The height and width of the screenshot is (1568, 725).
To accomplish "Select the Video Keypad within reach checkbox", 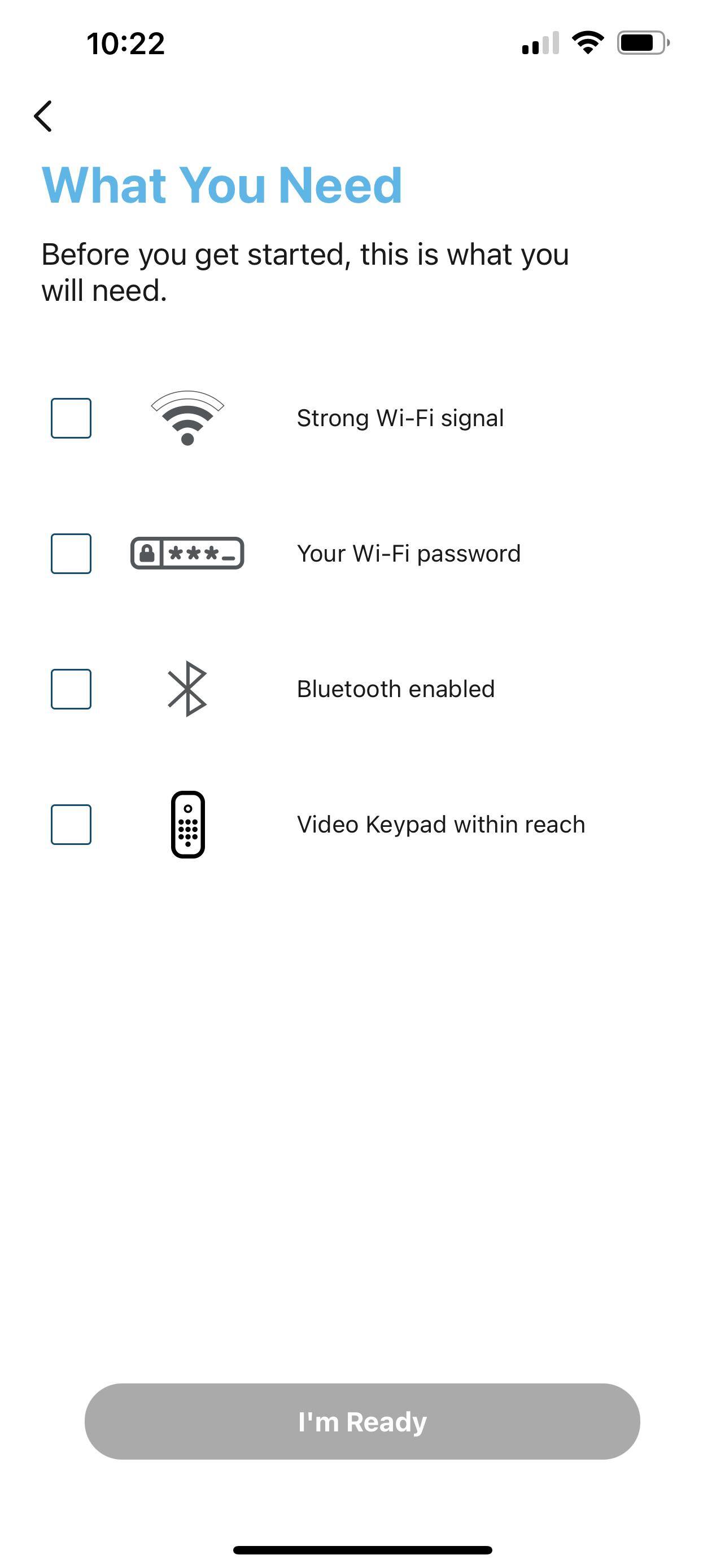I will pyautogui.click(x=71, y=825).
